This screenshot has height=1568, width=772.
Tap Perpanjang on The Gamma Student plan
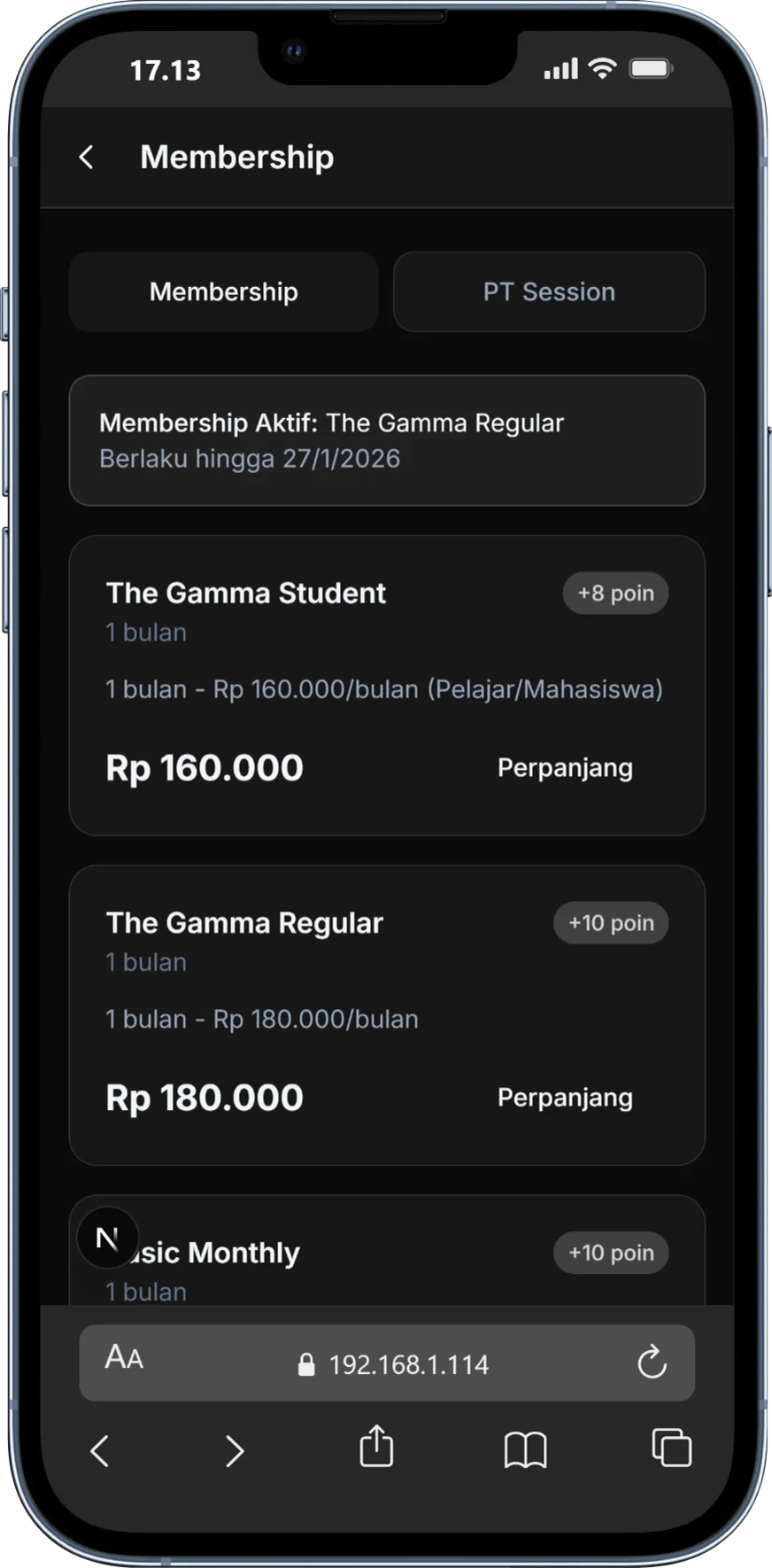tap(565, 768)
